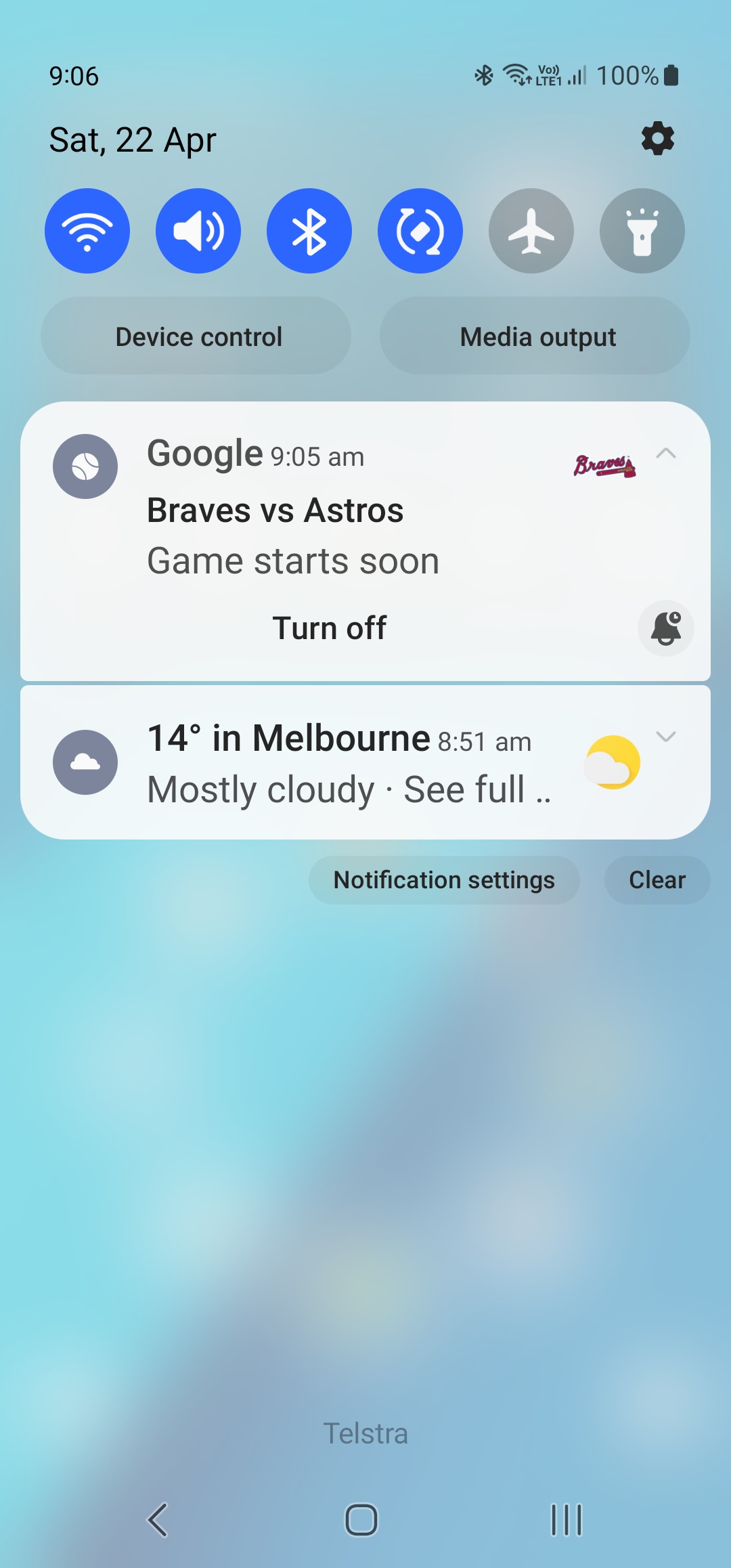The height and width of the screenshot is (1568, 731).
Task: Toggle the sound mode
Action: click(198, 231)
